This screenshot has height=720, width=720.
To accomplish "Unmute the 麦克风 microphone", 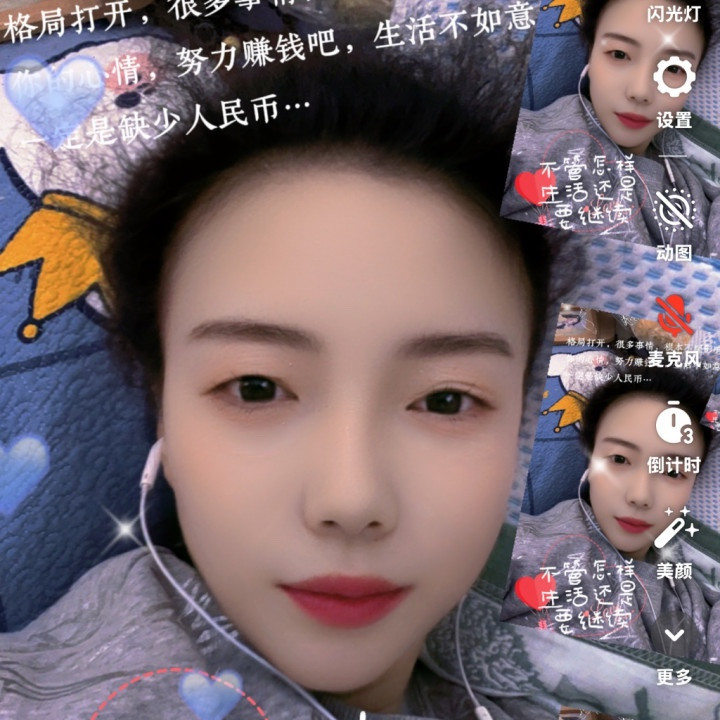I will point(674,315).
